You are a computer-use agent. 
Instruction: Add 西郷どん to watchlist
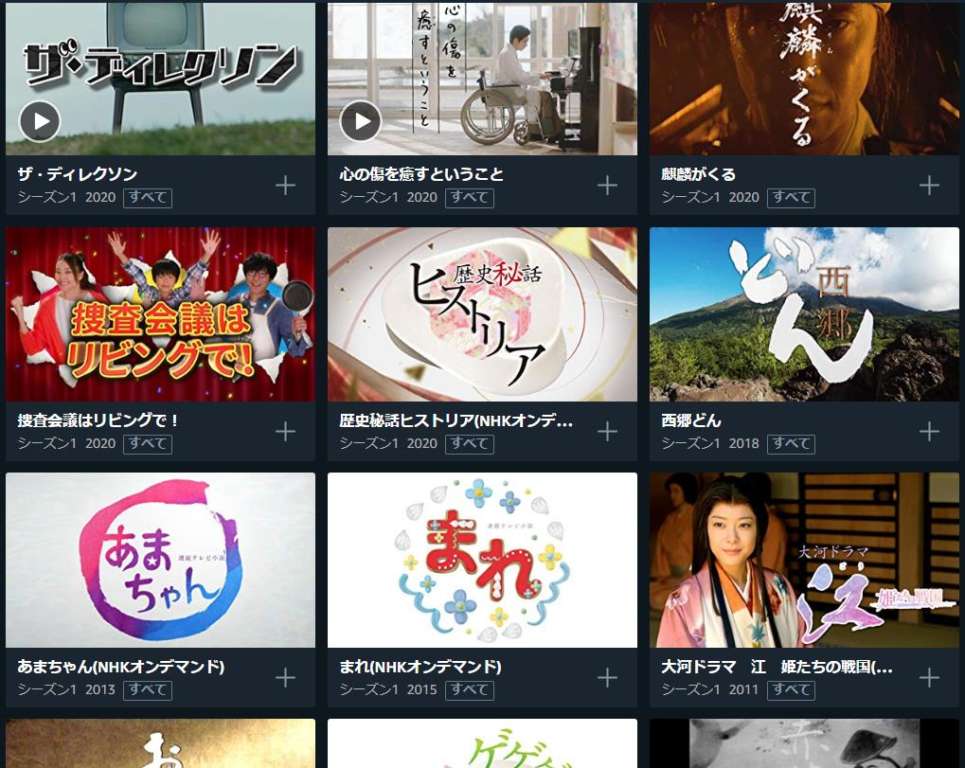coord(929,431)
